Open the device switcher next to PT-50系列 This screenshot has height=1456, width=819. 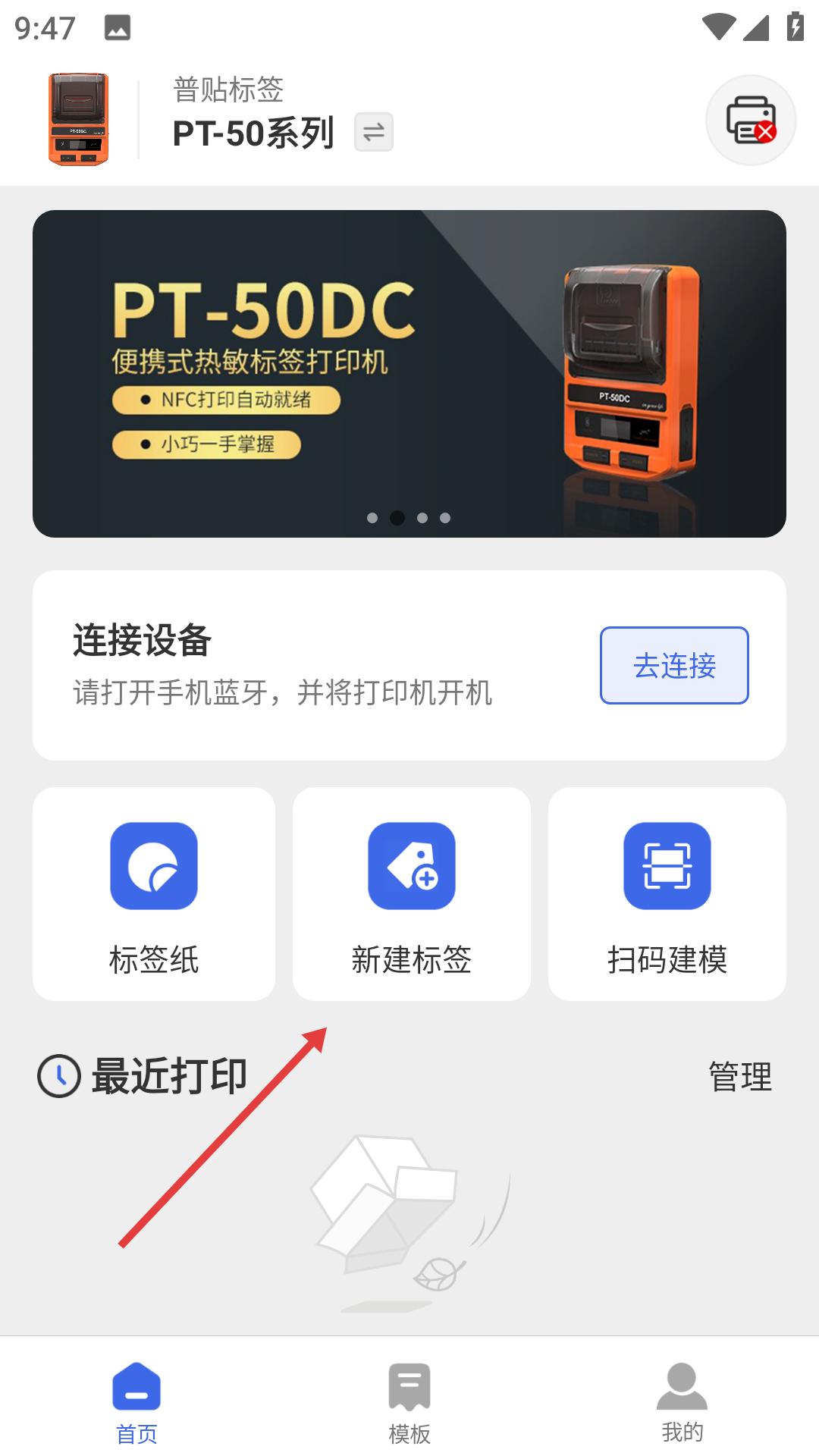(374, 132)
